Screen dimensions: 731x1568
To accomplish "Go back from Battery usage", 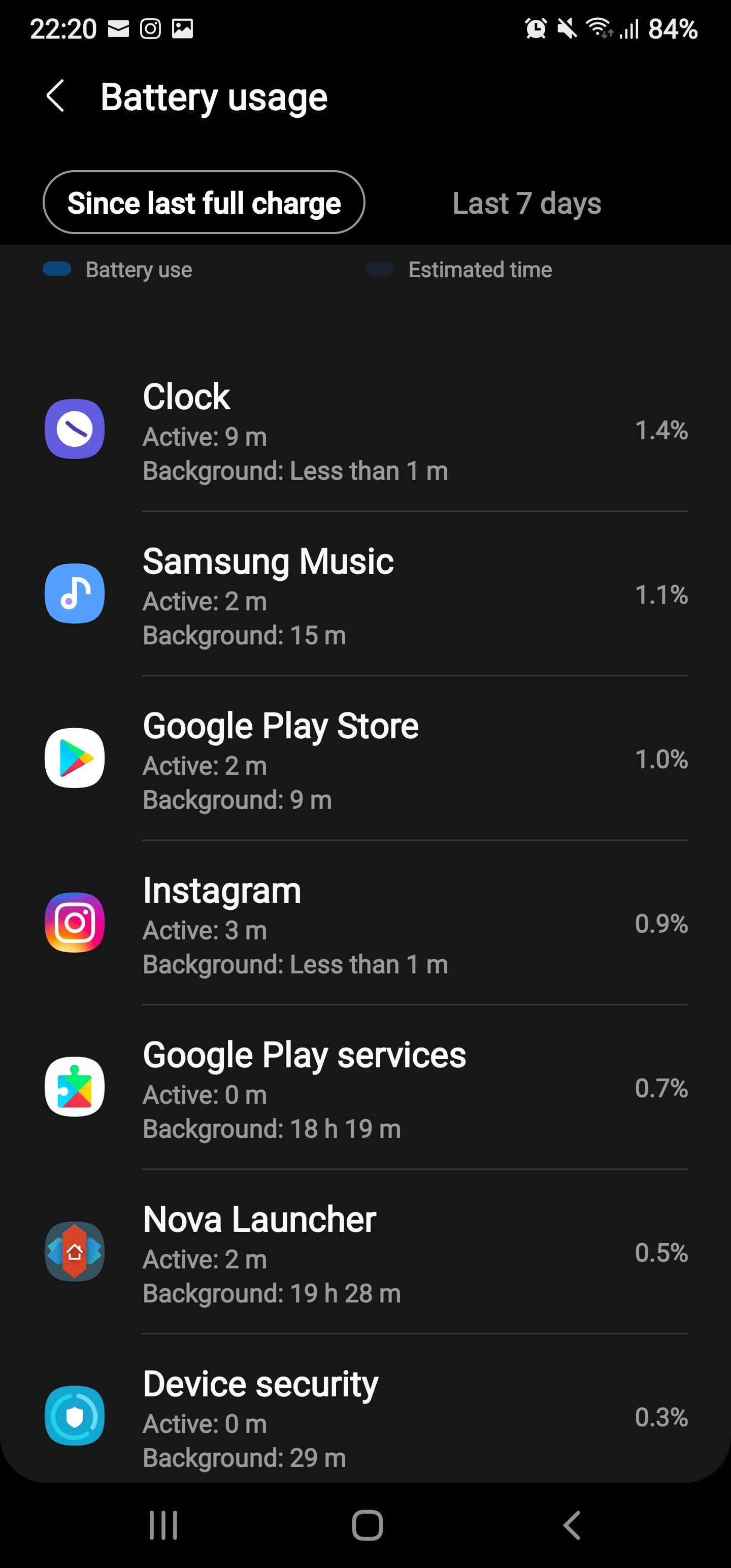I will pyautogui.click(x=56, y=97).
